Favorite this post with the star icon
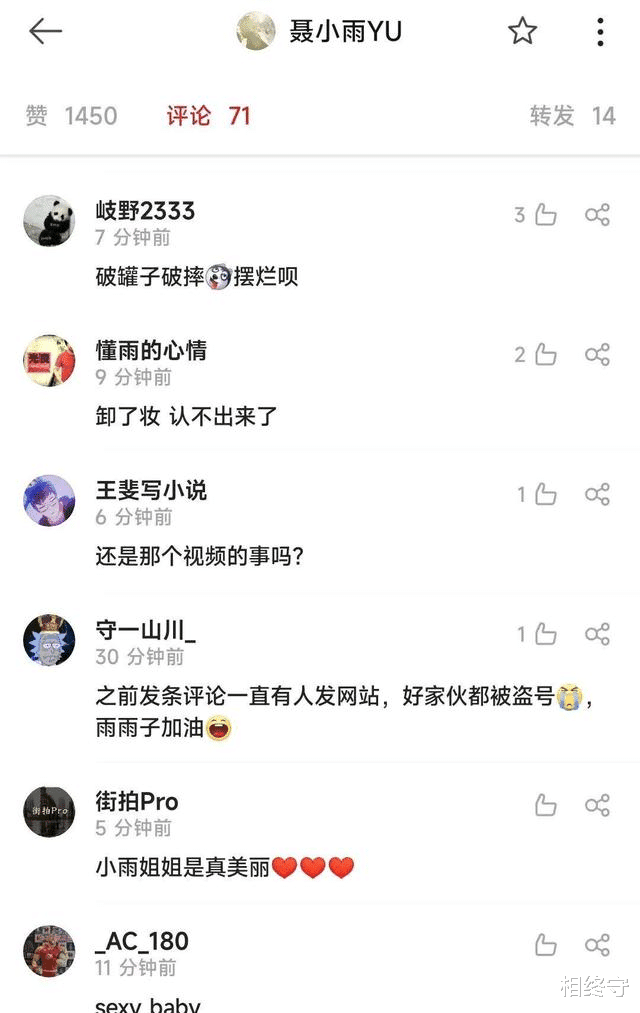640x1013 pixels. pyautogui.click(x=522, y=32)
